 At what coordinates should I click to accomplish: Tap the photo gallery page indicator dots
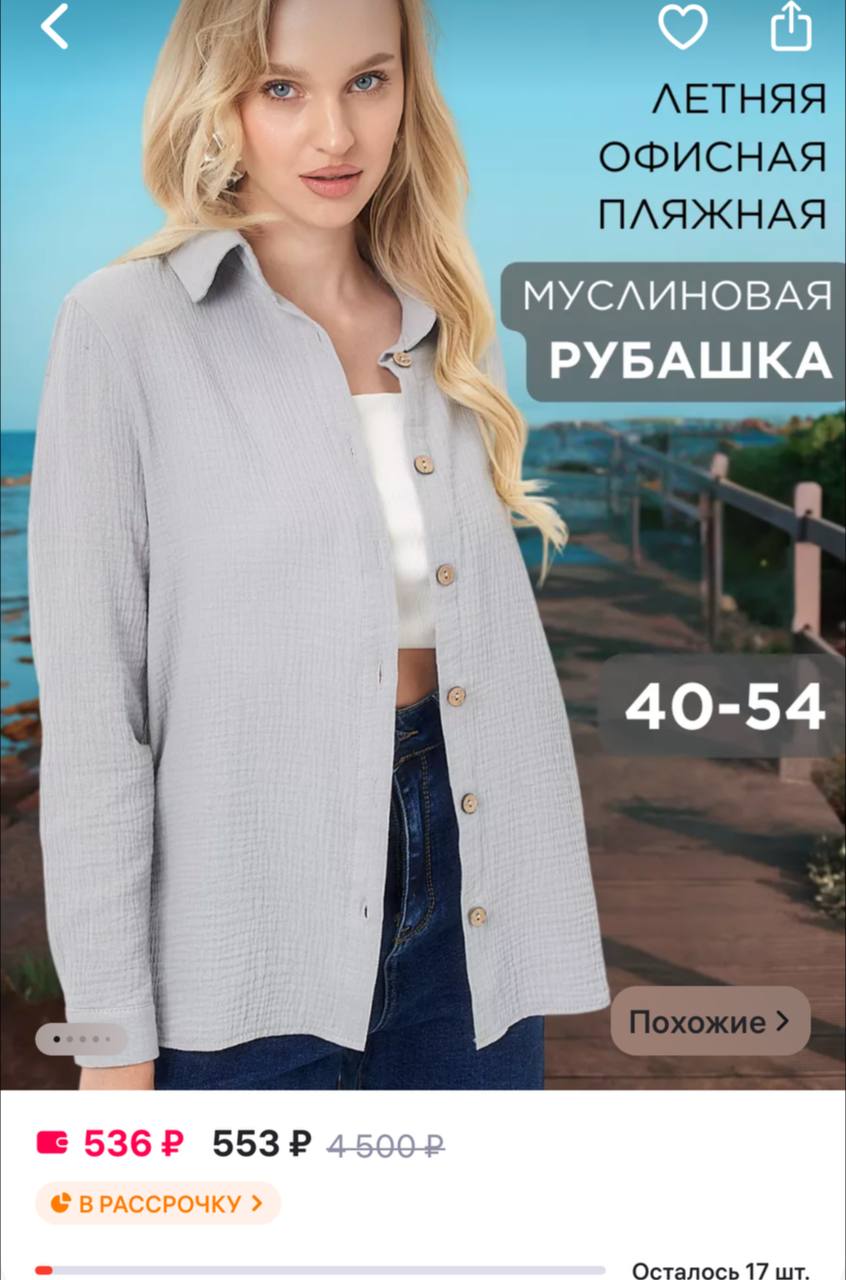(x=81, y=1039)
